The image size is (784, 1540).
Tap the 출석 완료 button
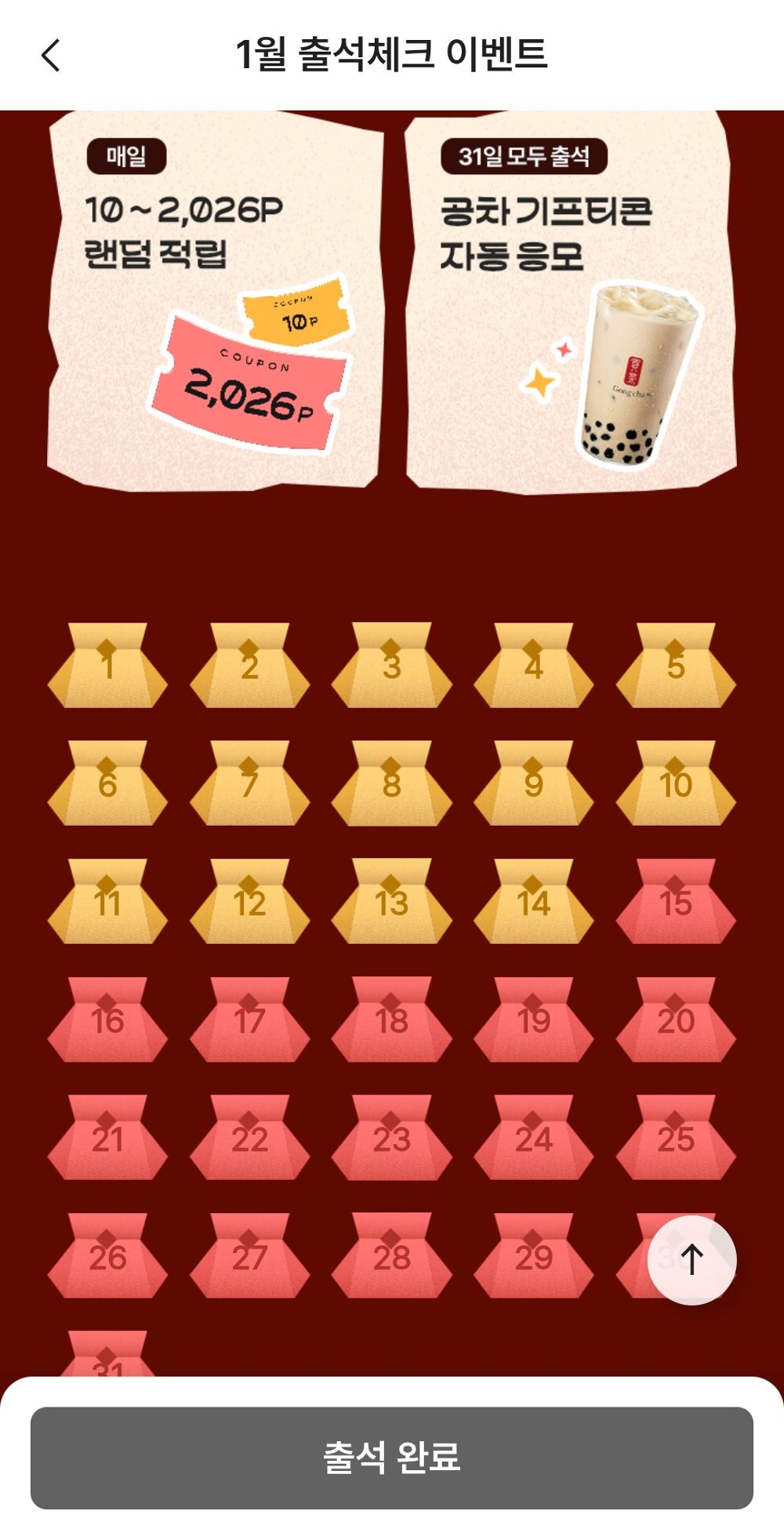[x=392, y=1457]
